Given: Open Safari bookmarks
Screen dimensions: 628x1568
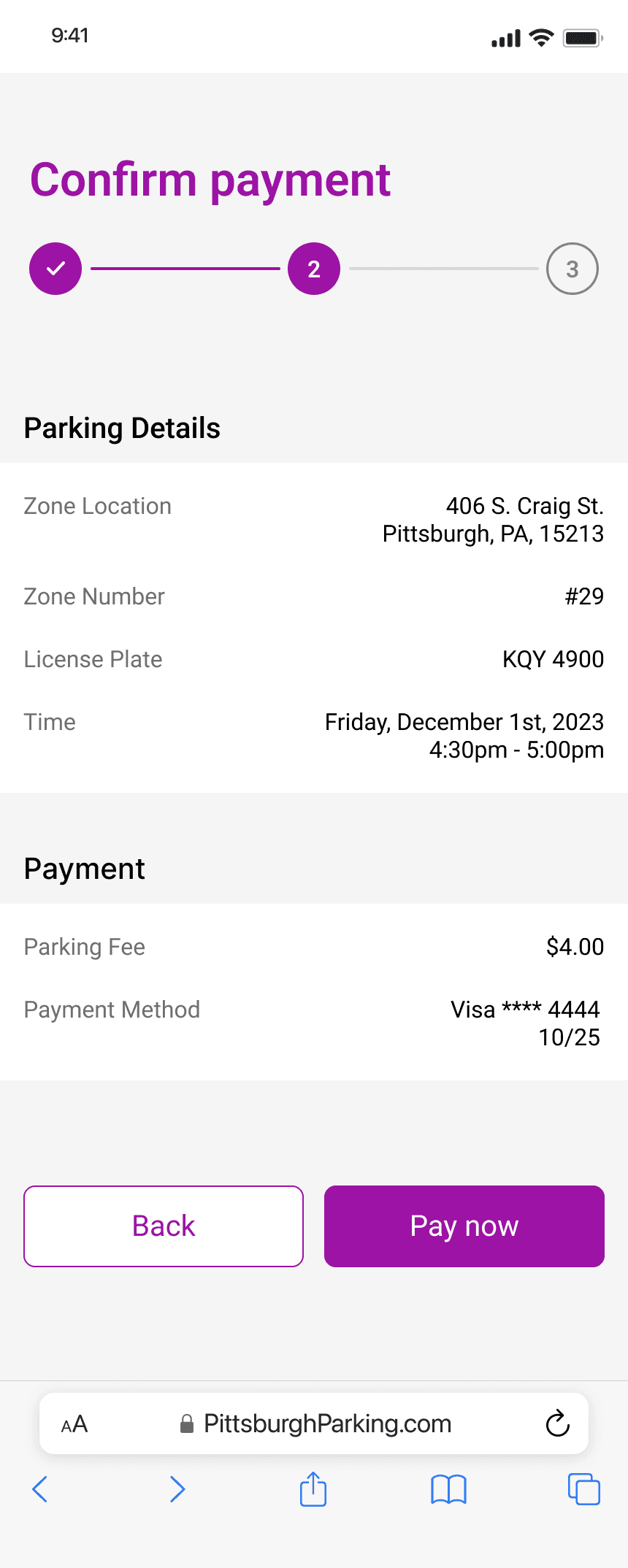Looking at the screenshot, I should point(448,1489).
